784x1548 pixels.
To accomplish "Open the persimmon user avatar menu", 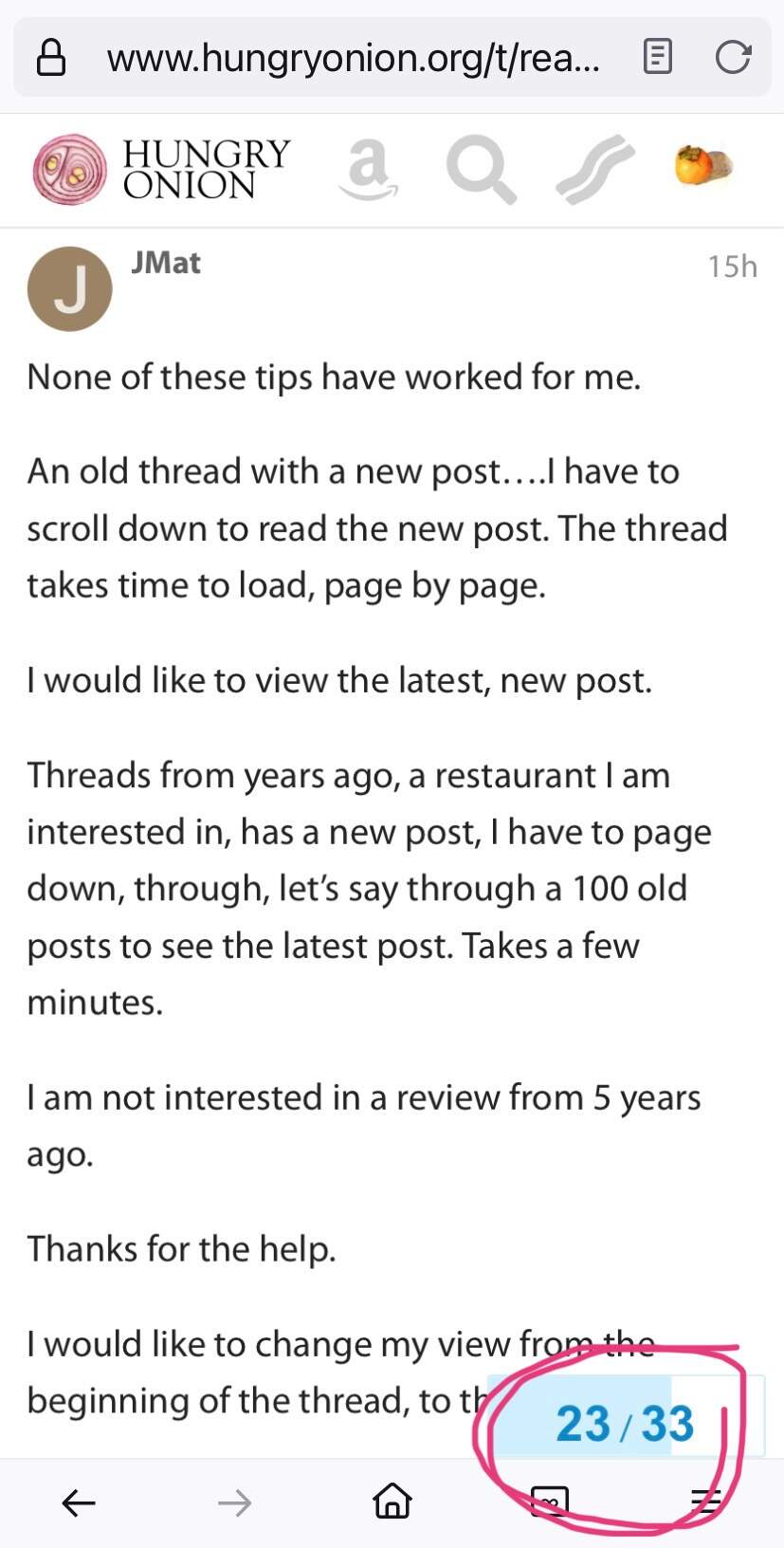I will click(x=703, y=165).
